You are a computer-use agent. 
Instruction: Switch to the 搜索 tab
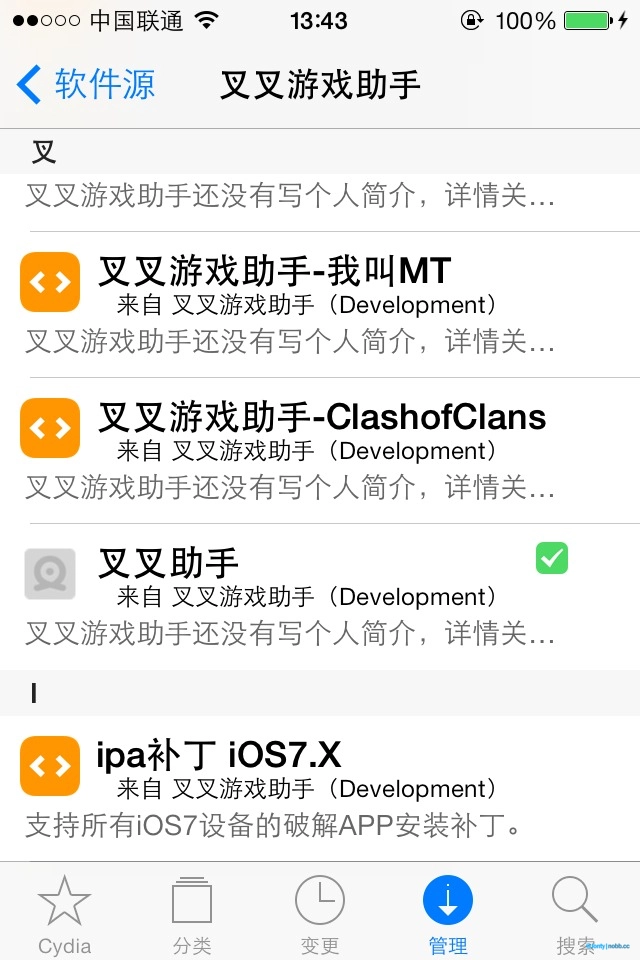pos(575,912)
